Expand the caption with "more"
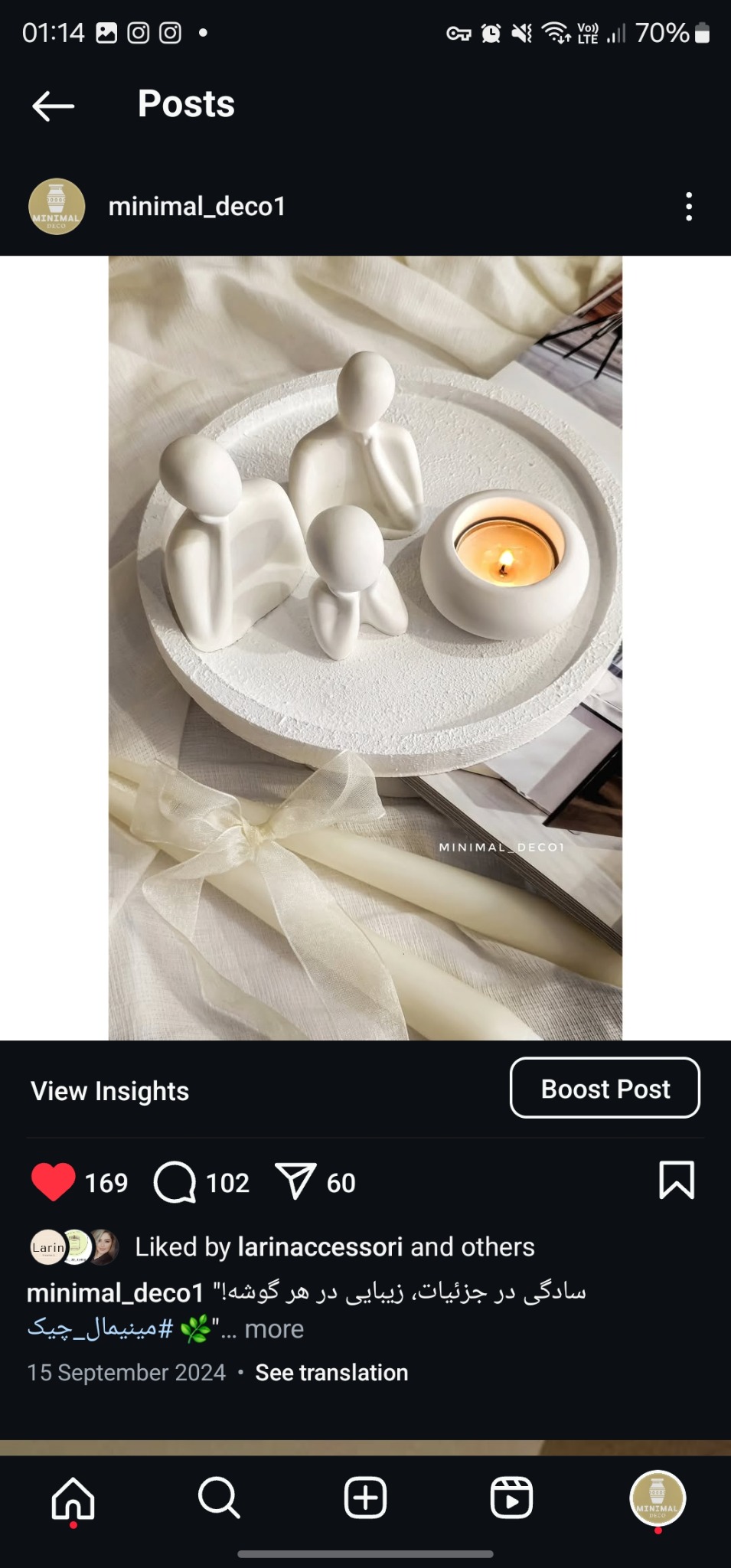 point(274,1329)
